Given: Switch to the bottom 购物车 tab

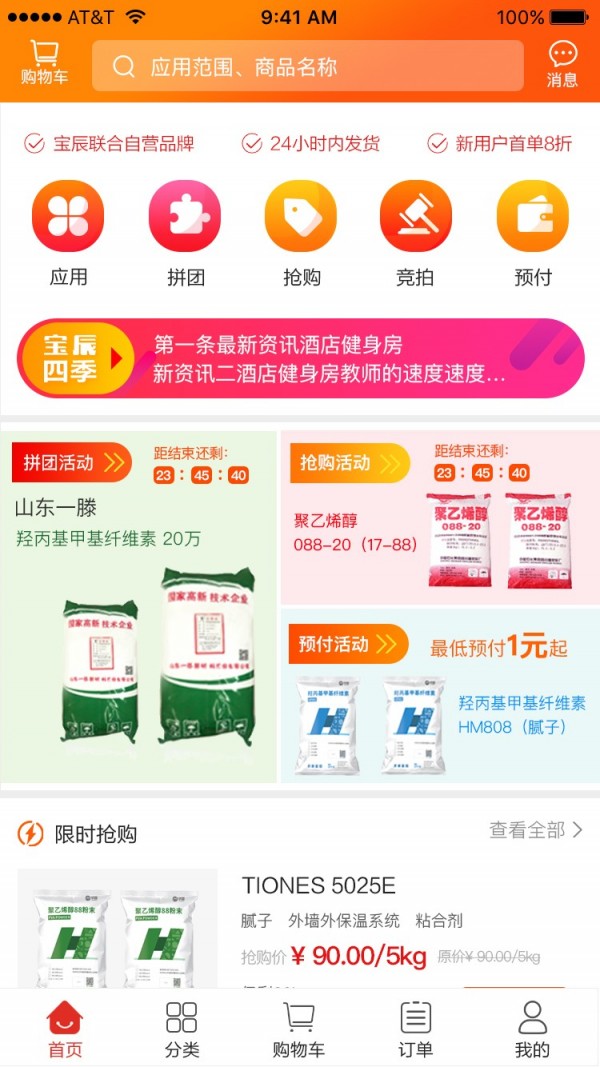Looking at the screenshot, I should 299,1029.
